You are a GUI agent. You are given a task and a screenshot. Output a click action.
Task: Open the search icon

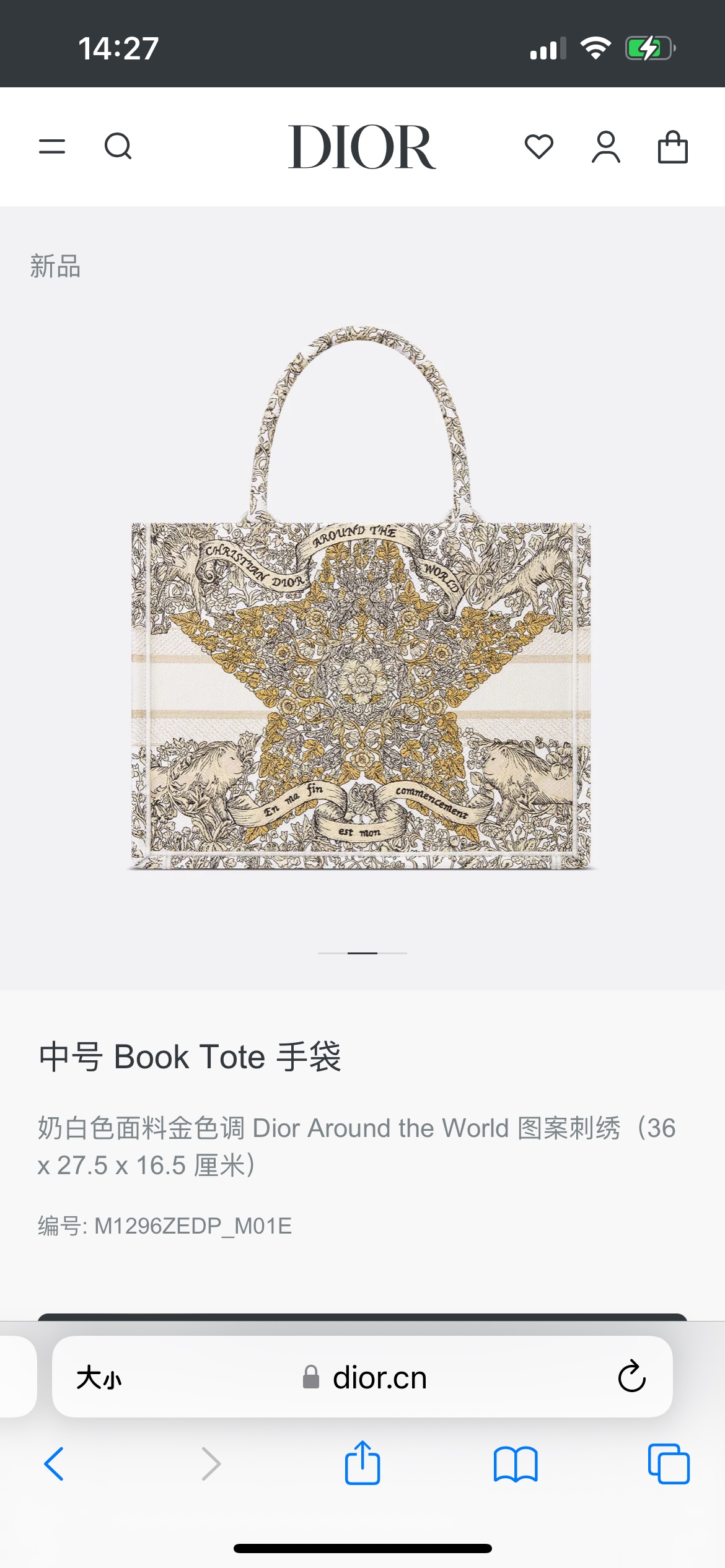tap(118, 147)
